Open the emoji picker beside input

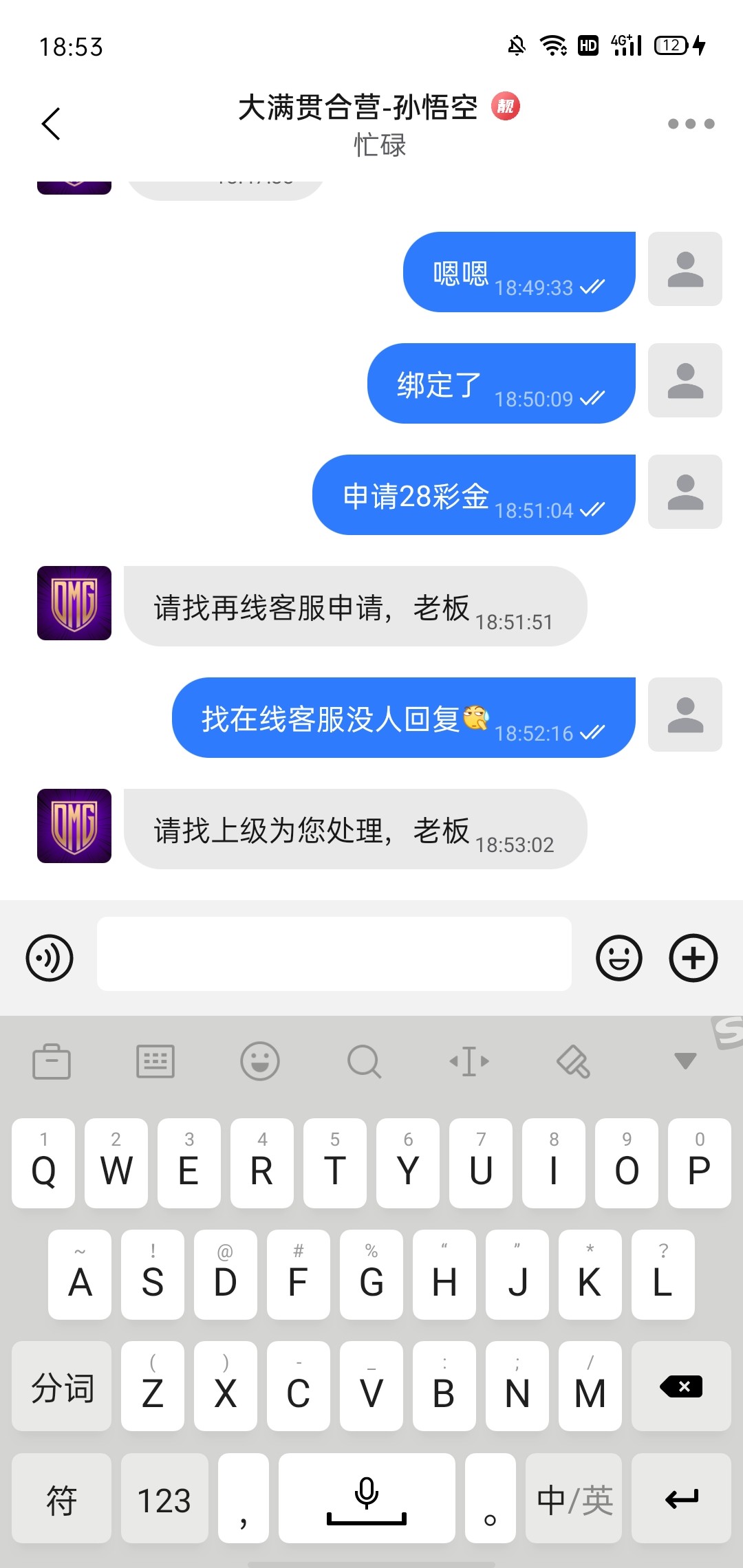(x=619, y=958)
